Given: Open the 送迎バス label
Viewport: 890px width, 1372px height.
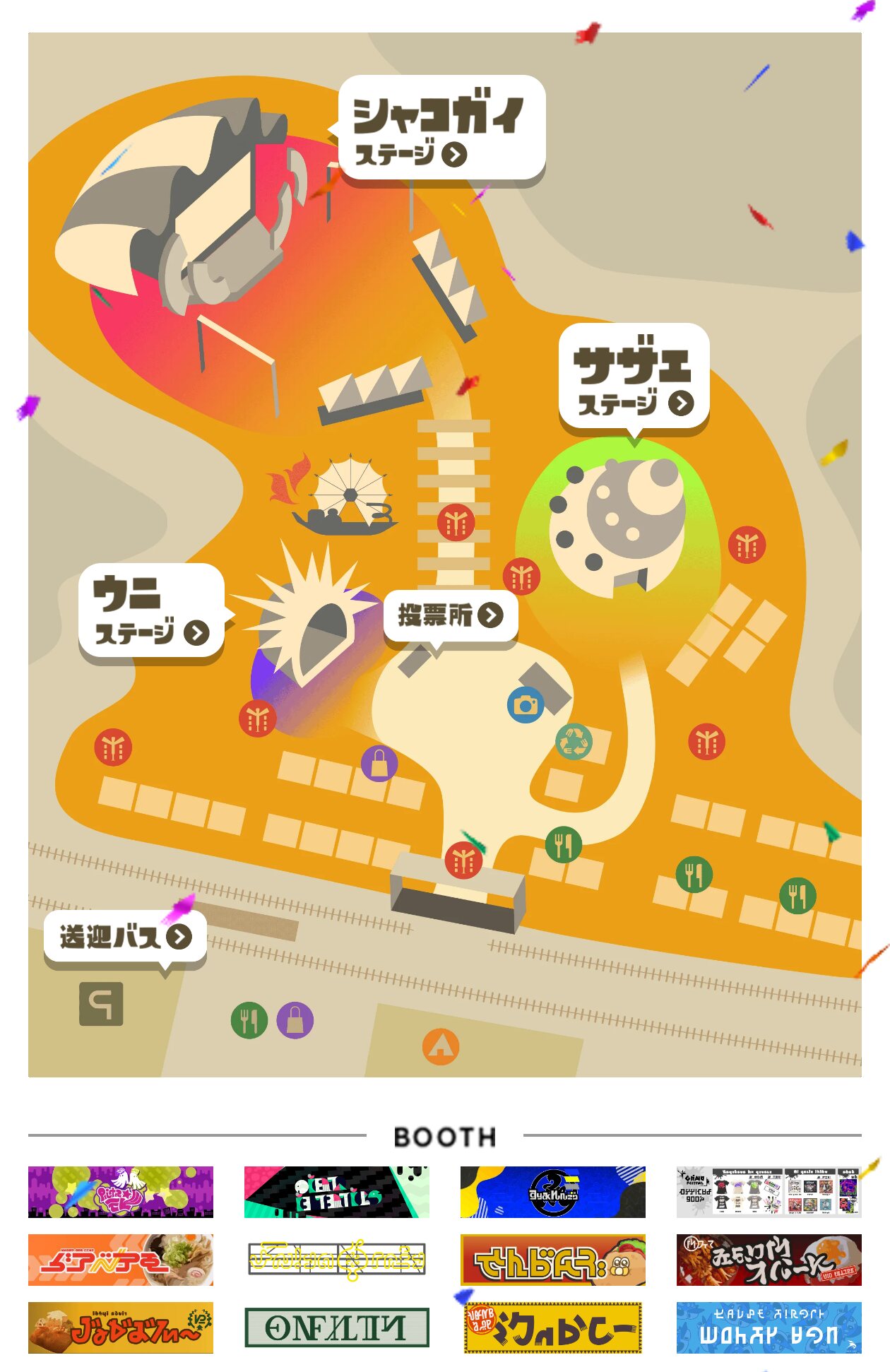Looking at the screenshot, I should tap(125, 937).
